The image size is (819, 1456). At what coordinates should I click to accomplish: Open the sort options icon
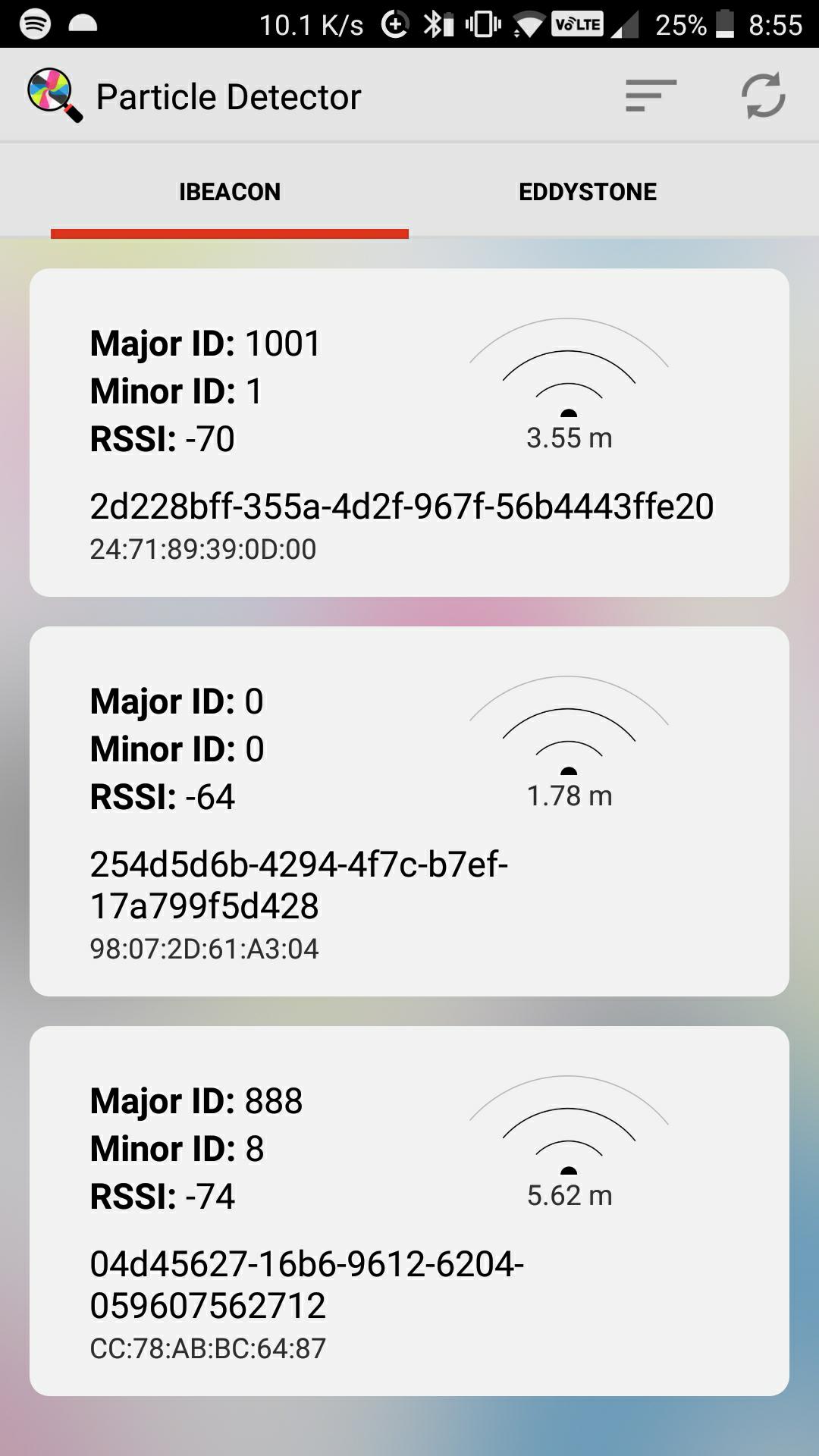coord(650,96)
